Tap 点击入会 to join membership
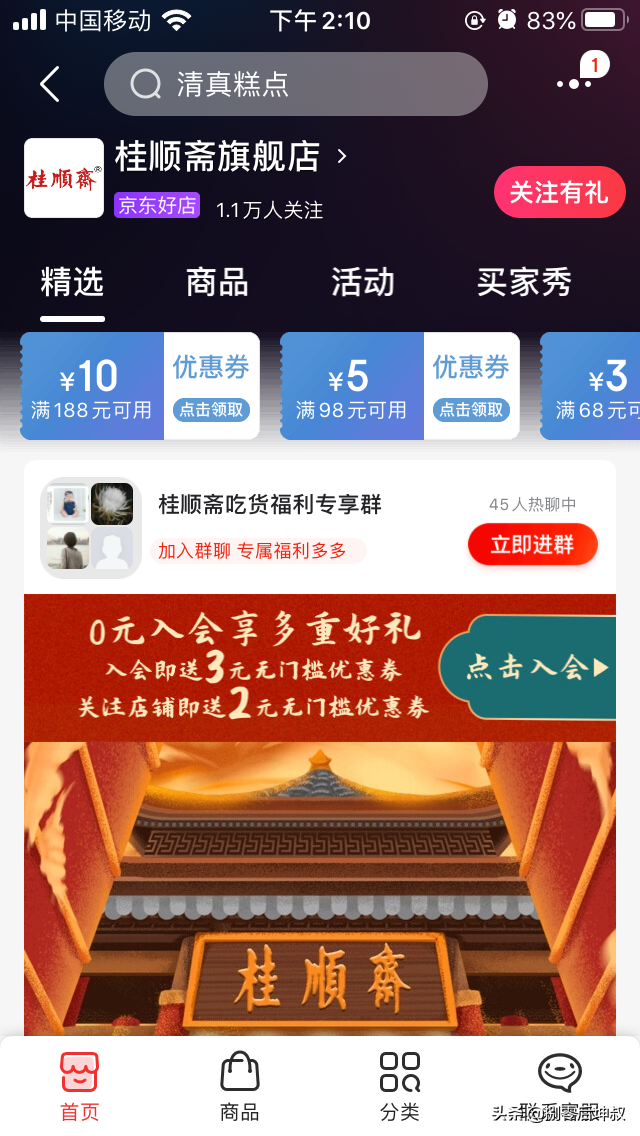The height and width of the screenshot is (1136, 640). 537,667
